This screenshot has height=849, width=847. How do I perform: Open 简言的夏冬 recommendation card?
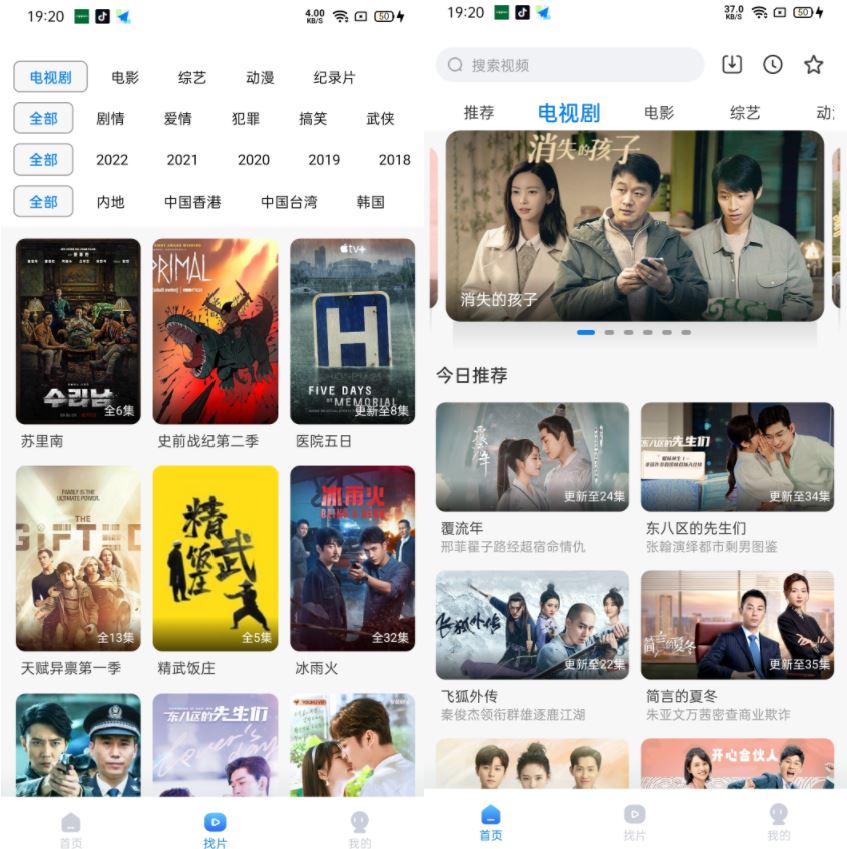737,625
